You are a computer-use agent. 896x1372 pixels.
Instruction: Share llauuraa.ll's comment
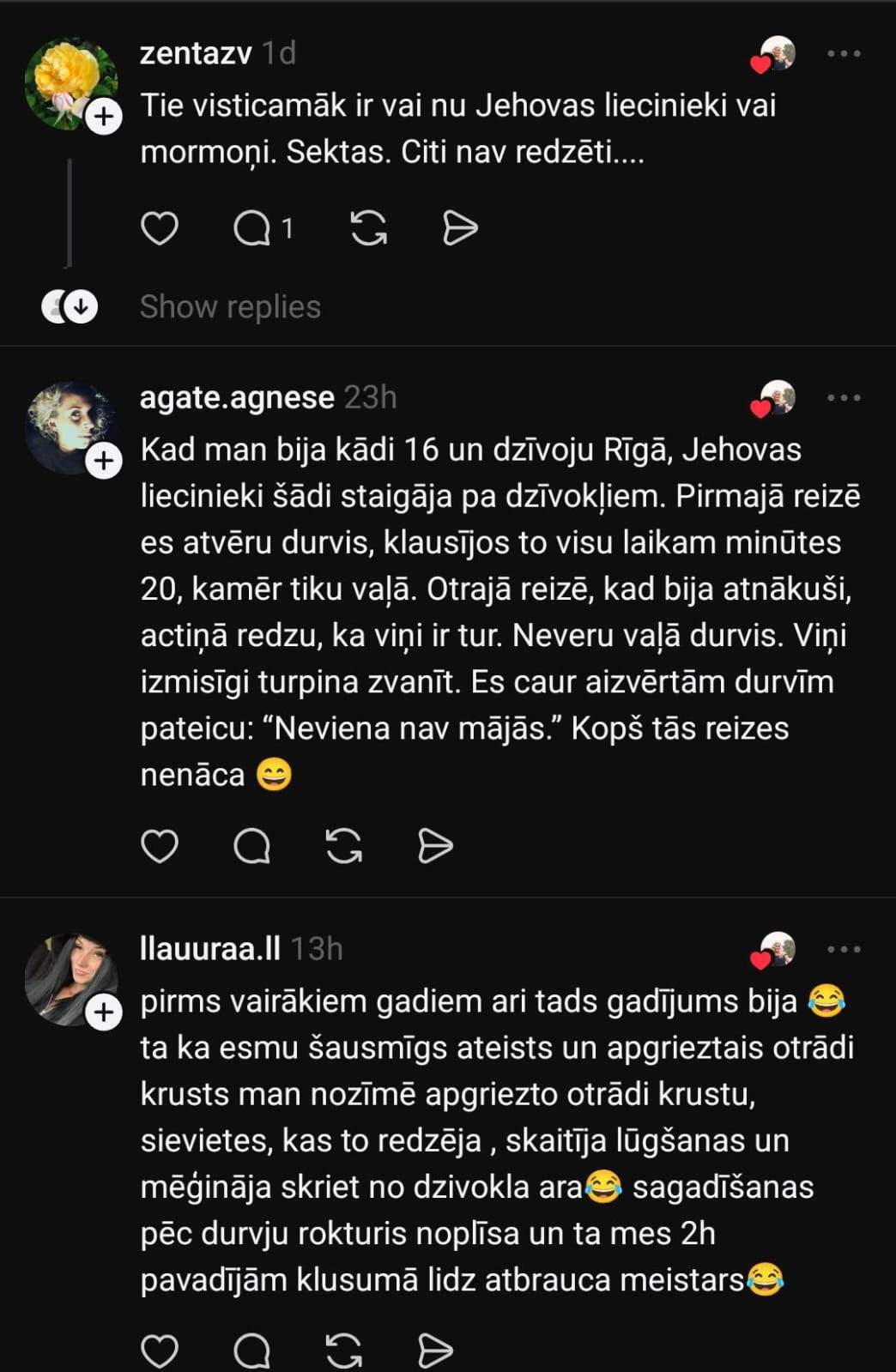[x=435, y=1351]
